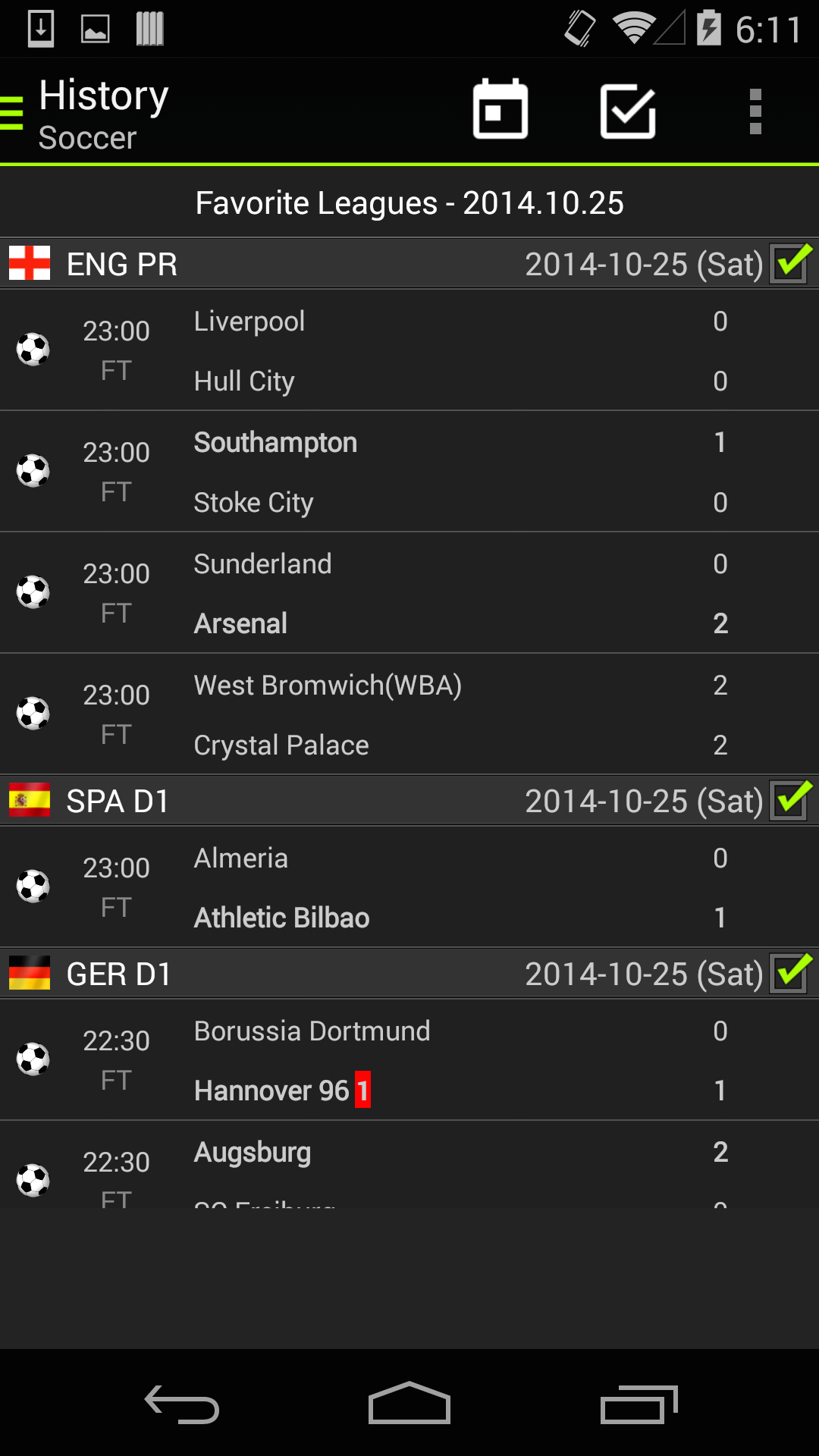
Task: Open the Liverpool vs Hull City match
Action: coord(409,350)
